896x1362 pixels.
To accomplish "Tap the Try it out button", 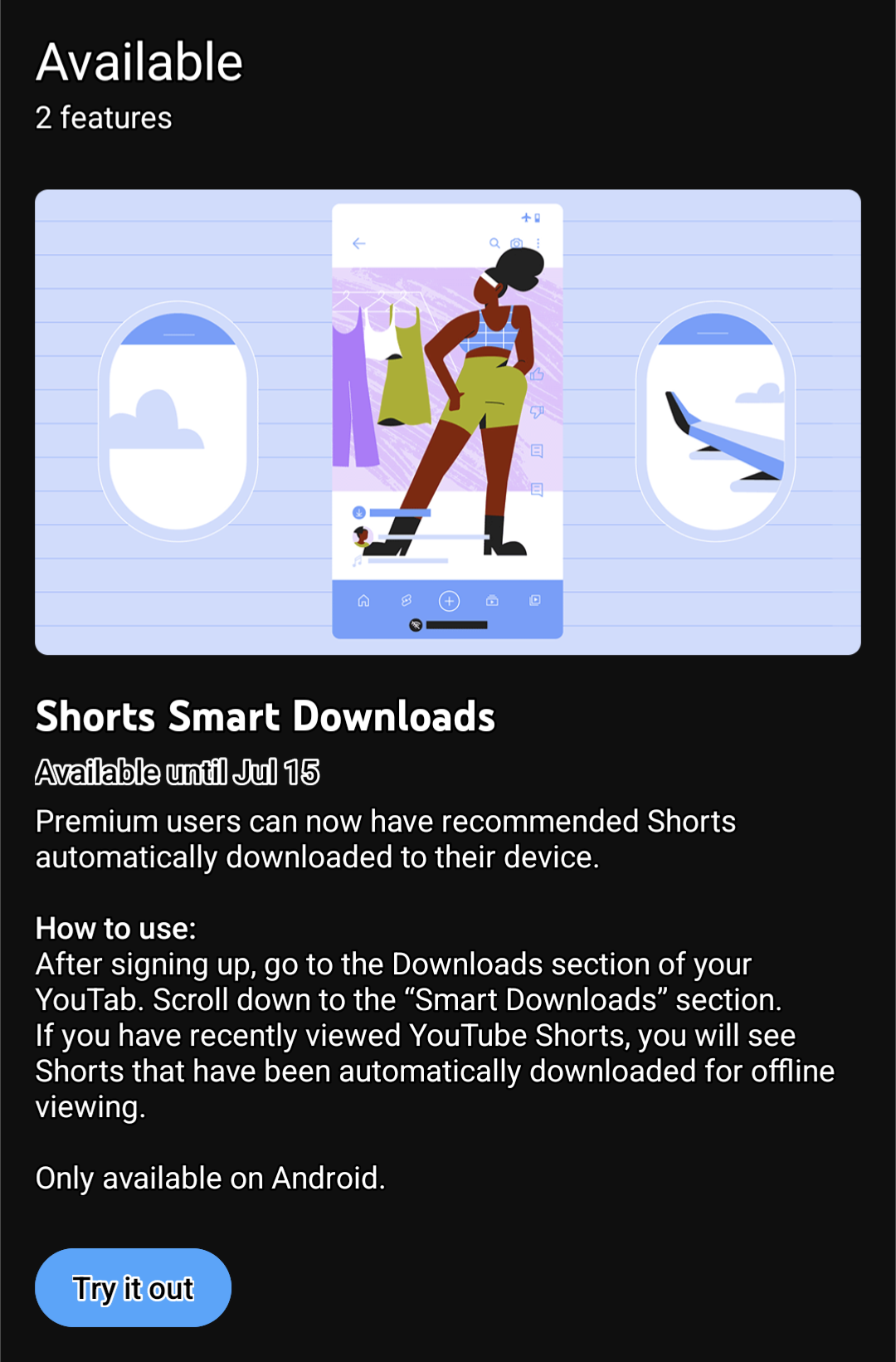I will [x=133, y=1287].
